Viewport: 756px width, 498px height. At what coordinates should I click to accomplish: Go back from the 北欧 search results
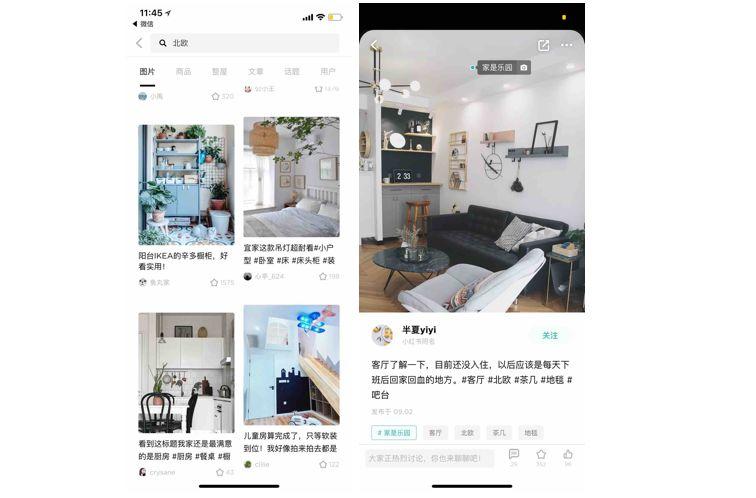click(139, 43)
